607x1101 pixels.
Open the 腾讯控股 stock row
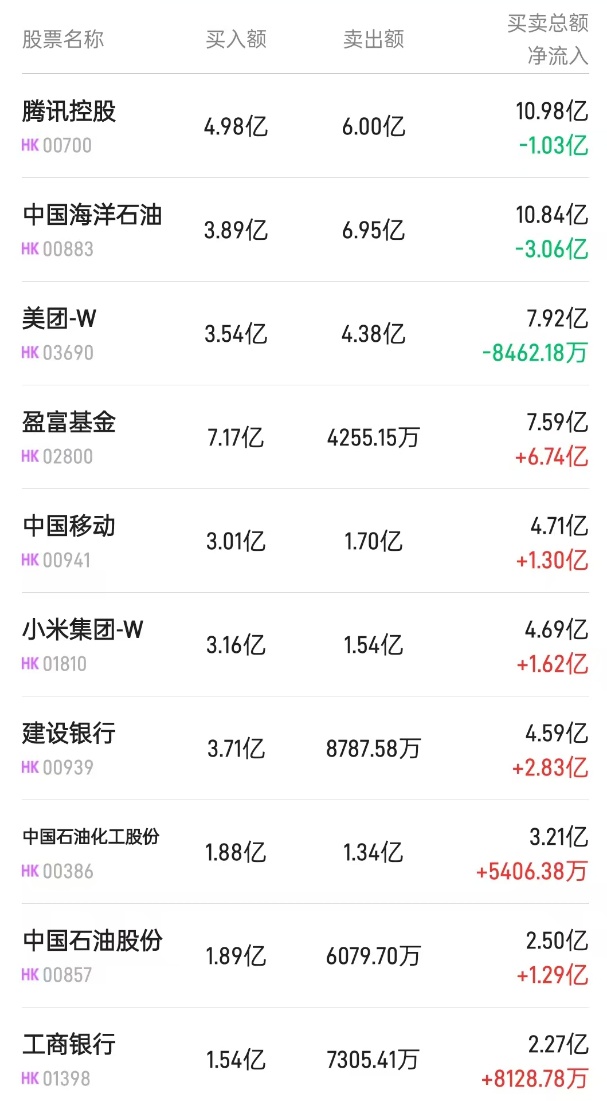(x=70, y=111)
